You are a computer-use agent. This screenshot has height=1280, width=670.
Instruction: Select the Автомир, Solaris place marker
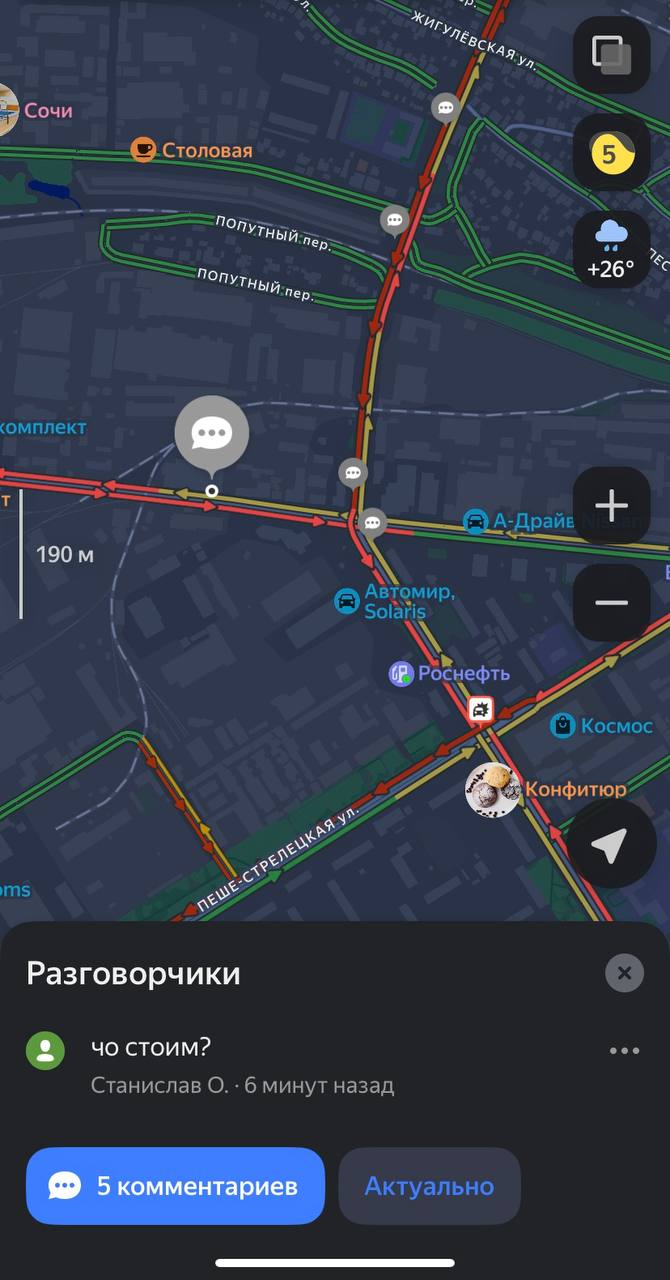point(395,601)
